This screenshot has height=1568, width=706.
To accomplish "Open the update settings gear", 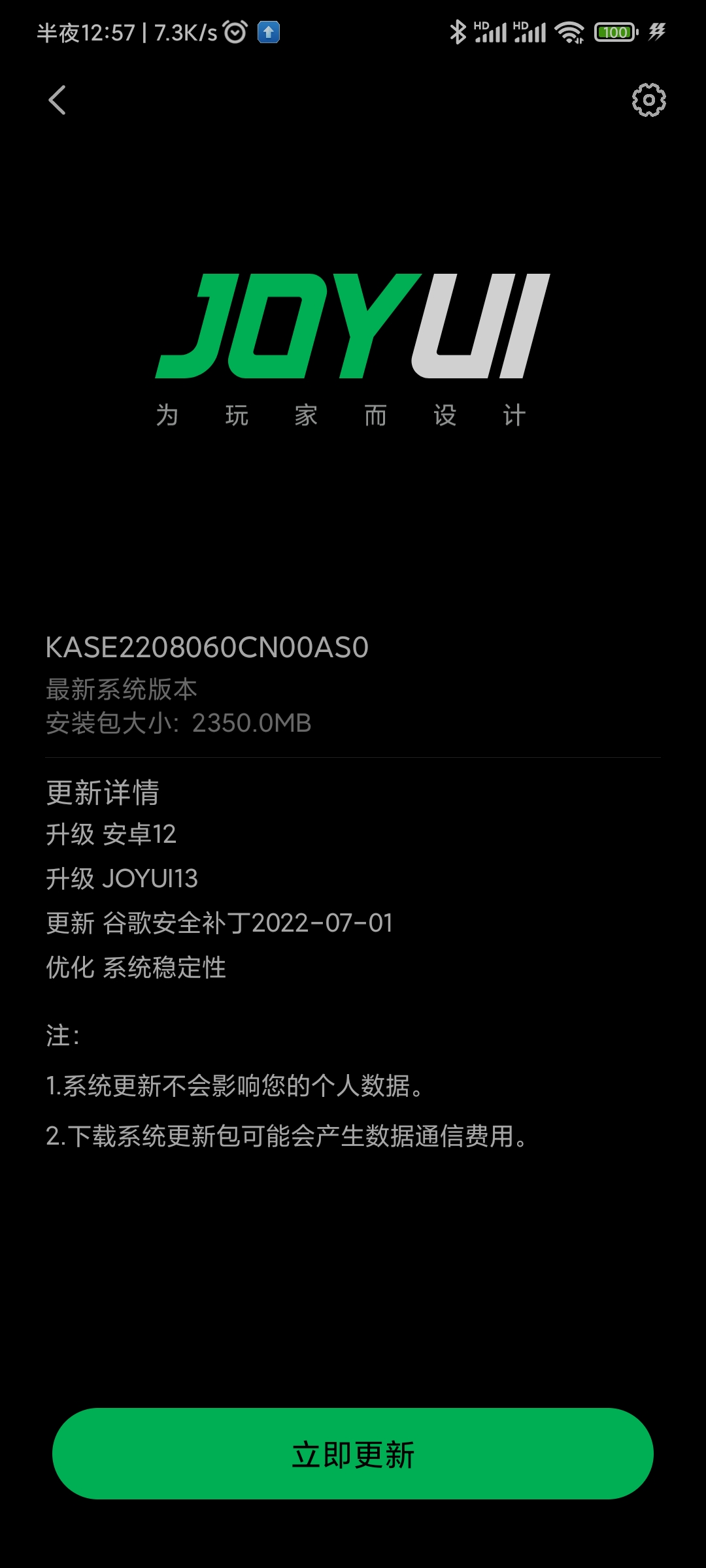I will [x=648, y=100].
